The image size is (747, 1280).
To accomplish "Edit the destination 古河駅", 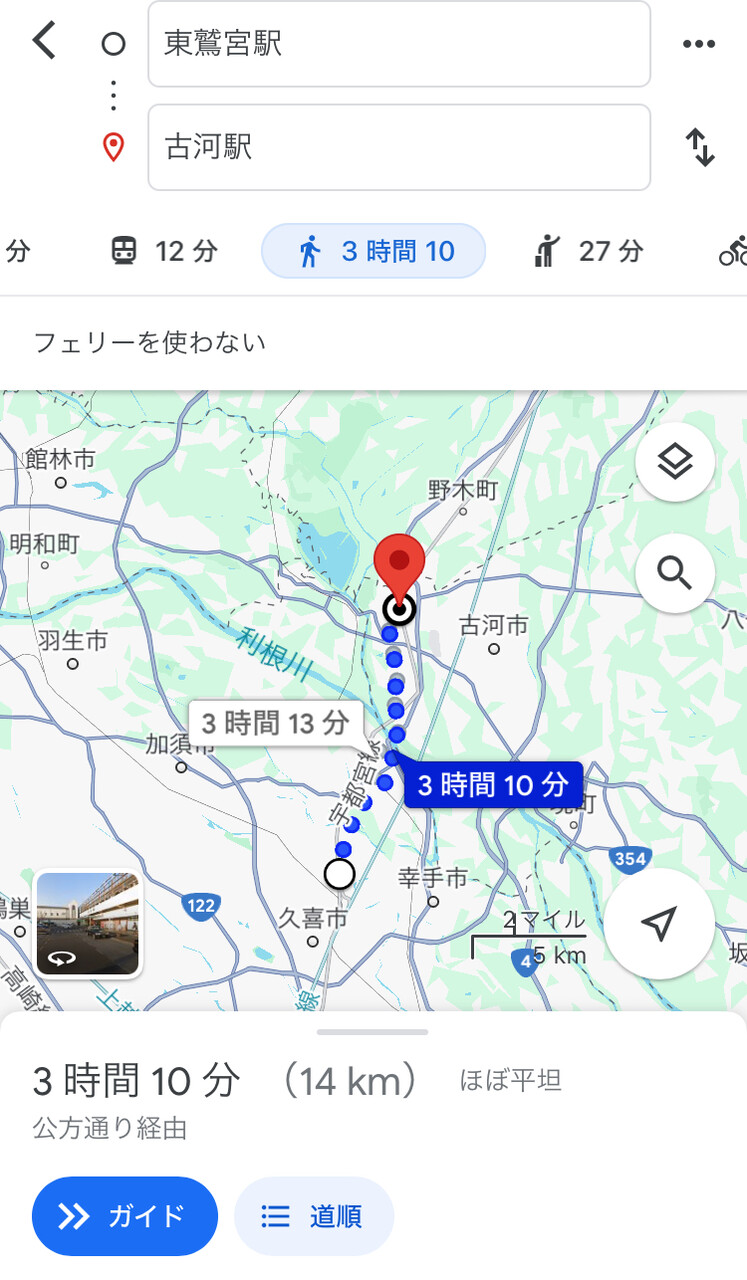I will [x=399, y=147].
